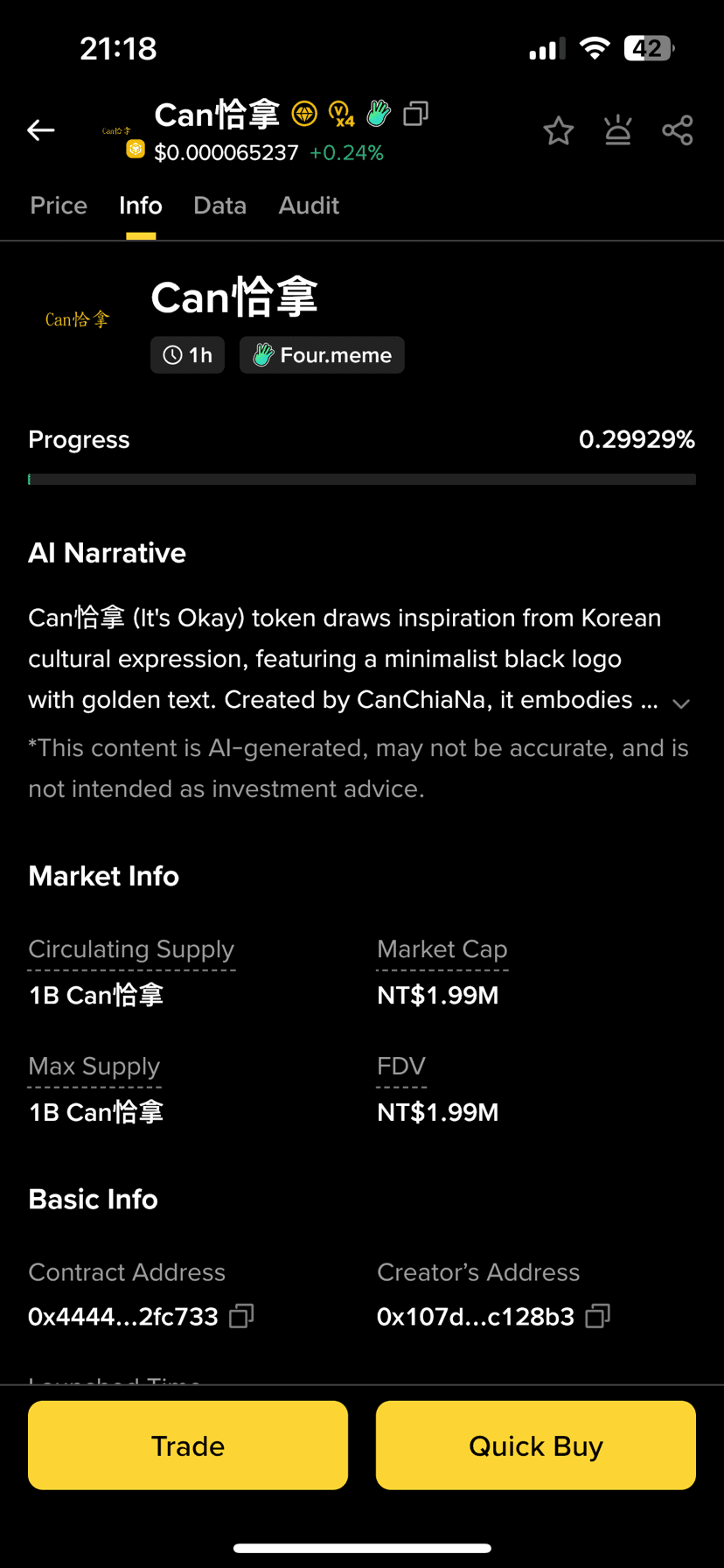
Task: Open the Trade button
Action: (x=188, y=1445)
